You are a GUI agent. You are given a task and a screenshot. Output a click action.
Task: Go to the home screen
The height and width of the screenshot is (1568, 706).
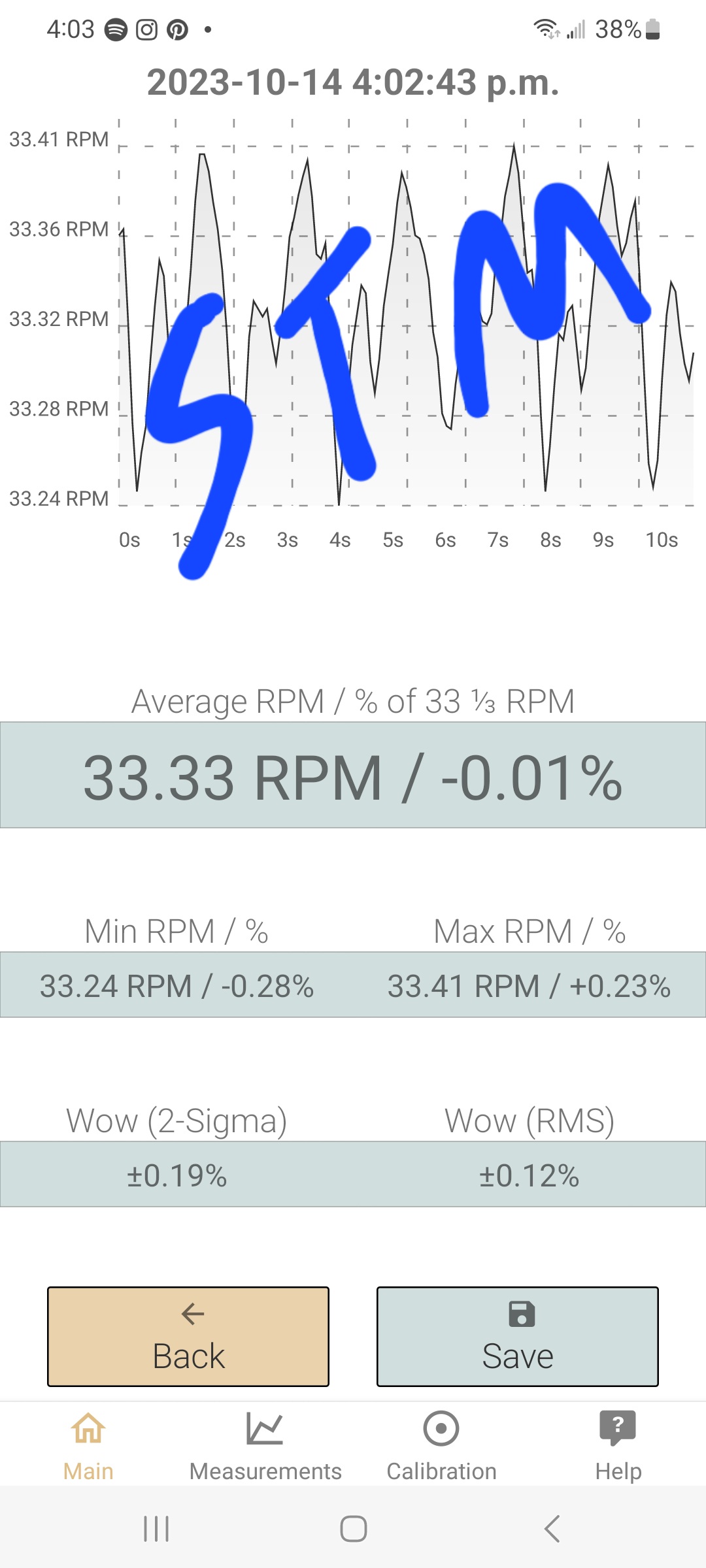[x=353, y=1529]
